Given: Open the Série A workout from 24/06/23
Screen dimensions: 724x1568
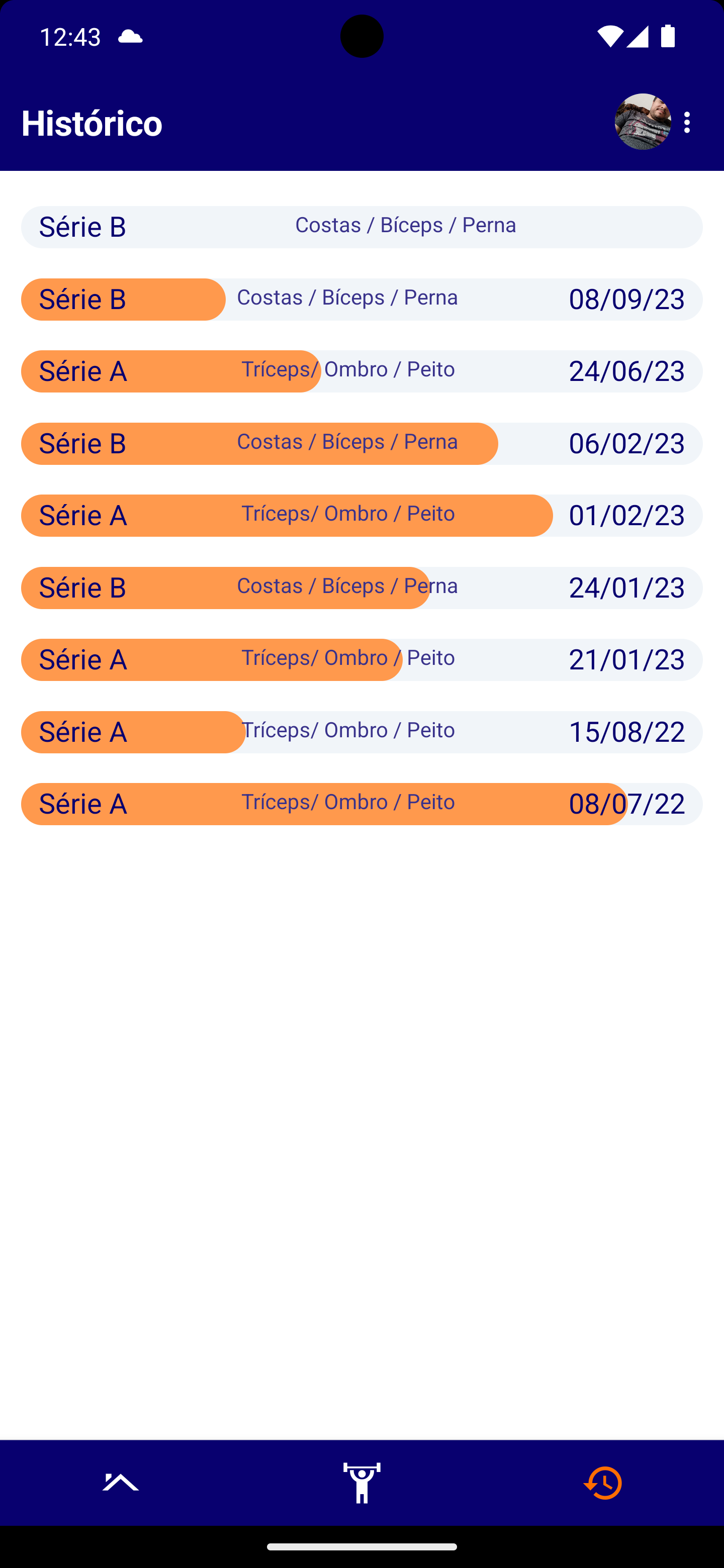Looking at the screenshot, I should pyautogui.click(x=361, y=371).
